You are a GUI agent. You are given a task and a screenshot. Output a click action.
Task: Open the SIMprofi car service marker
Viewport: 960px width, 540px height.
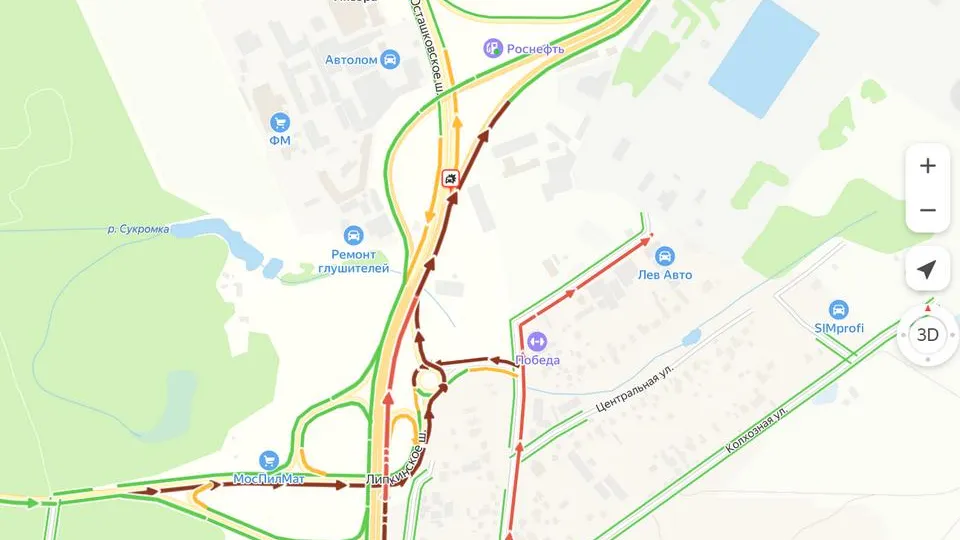click(x=838, y=310)
